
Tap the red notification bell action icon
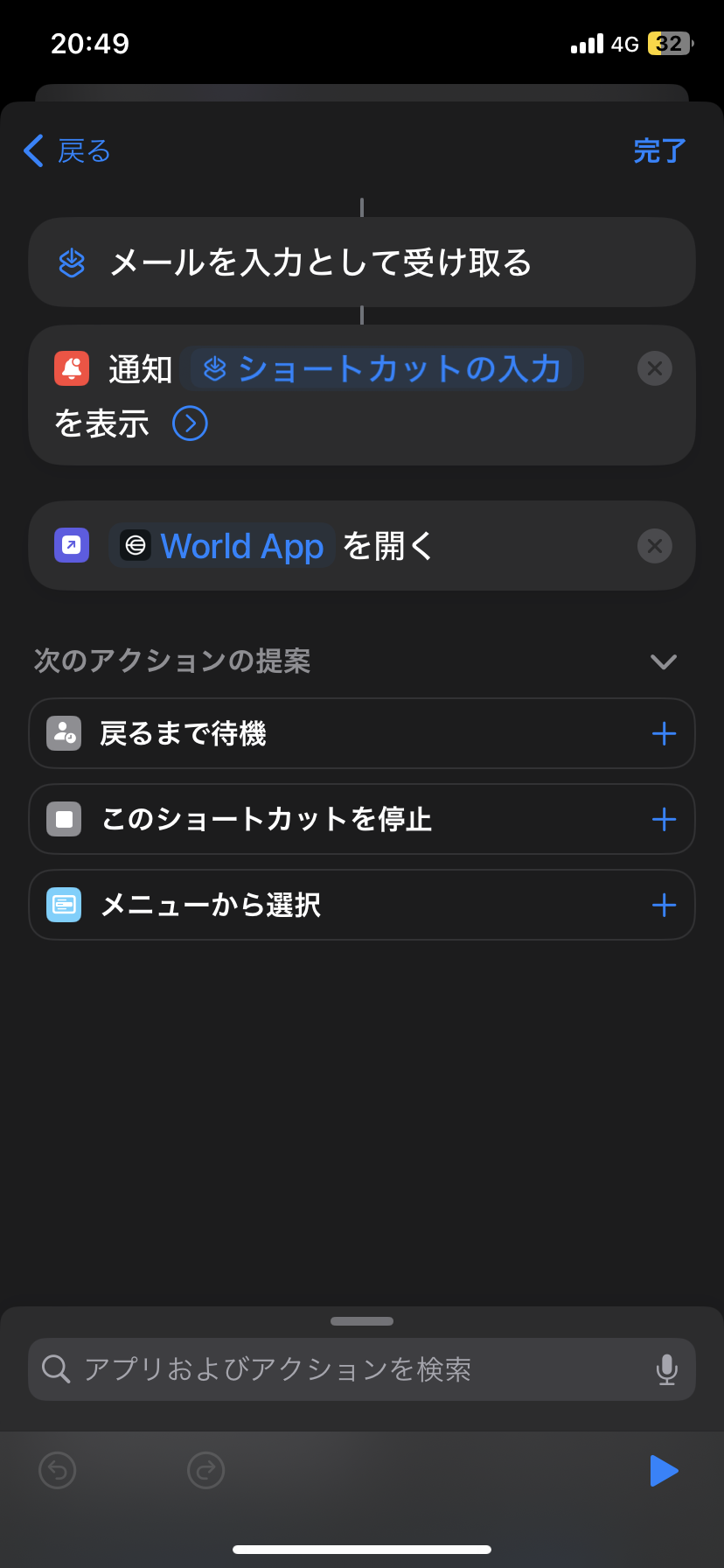click(x=71, y=368)
